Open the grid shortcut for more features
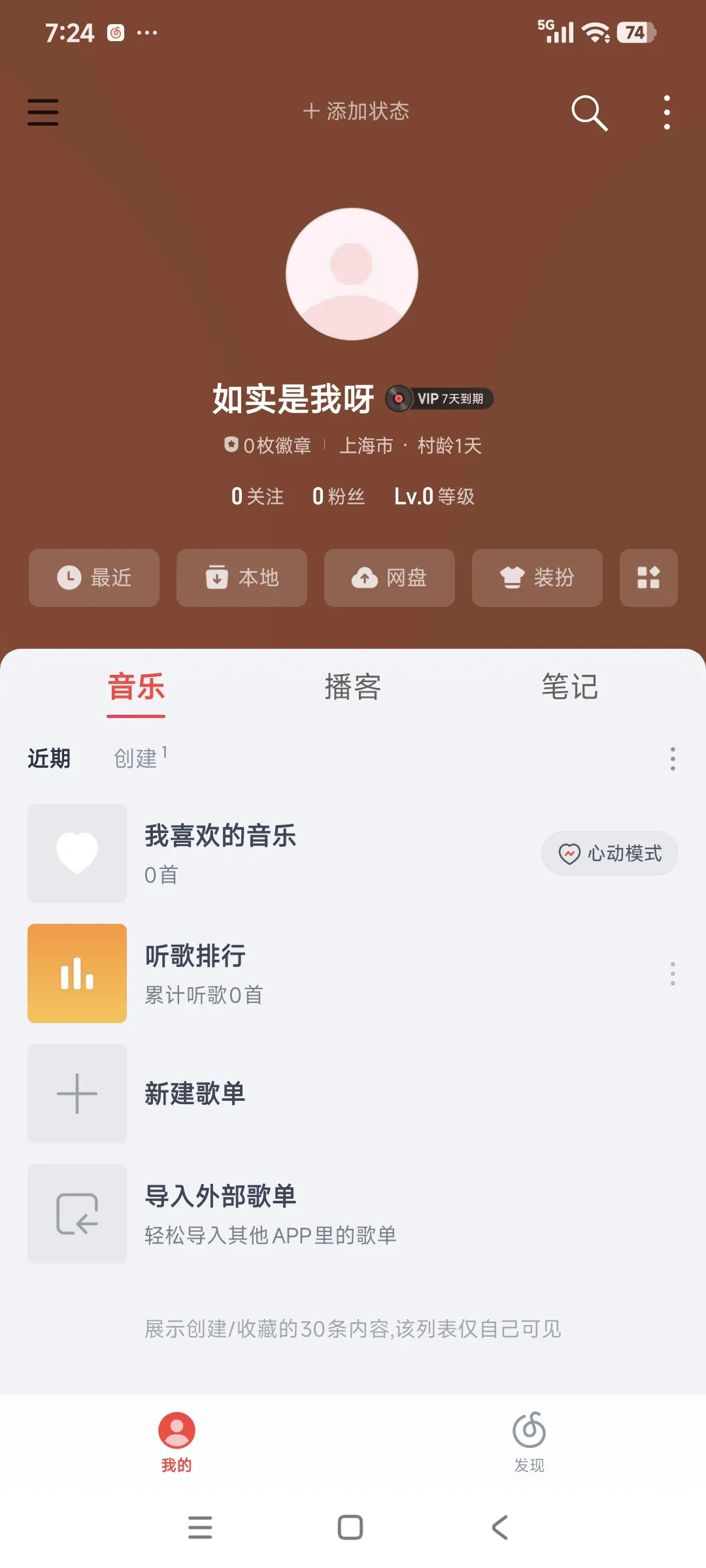The width and height of the screenshot is (706, 1568). 648,578
